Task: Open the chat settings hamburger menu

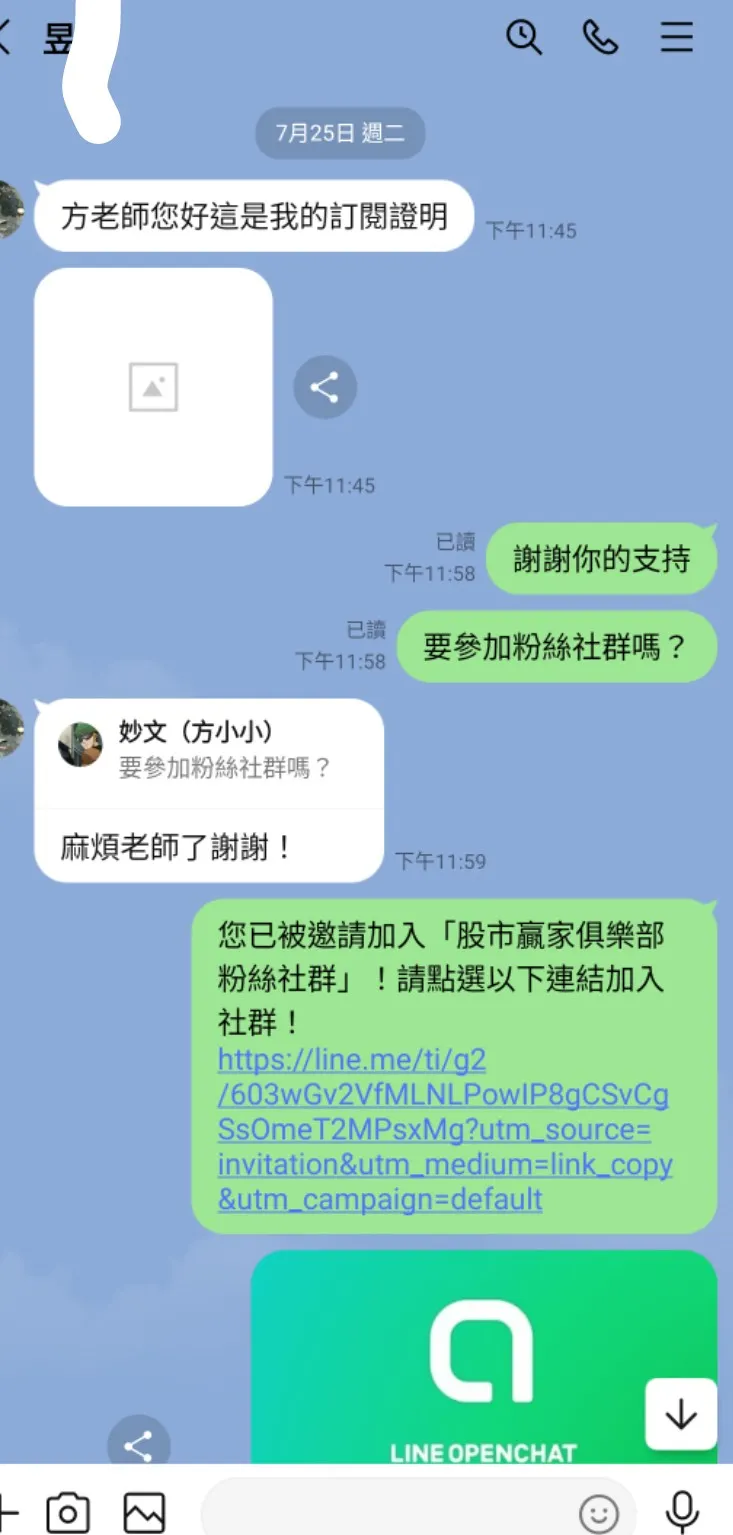Action: tap(677, 38)
